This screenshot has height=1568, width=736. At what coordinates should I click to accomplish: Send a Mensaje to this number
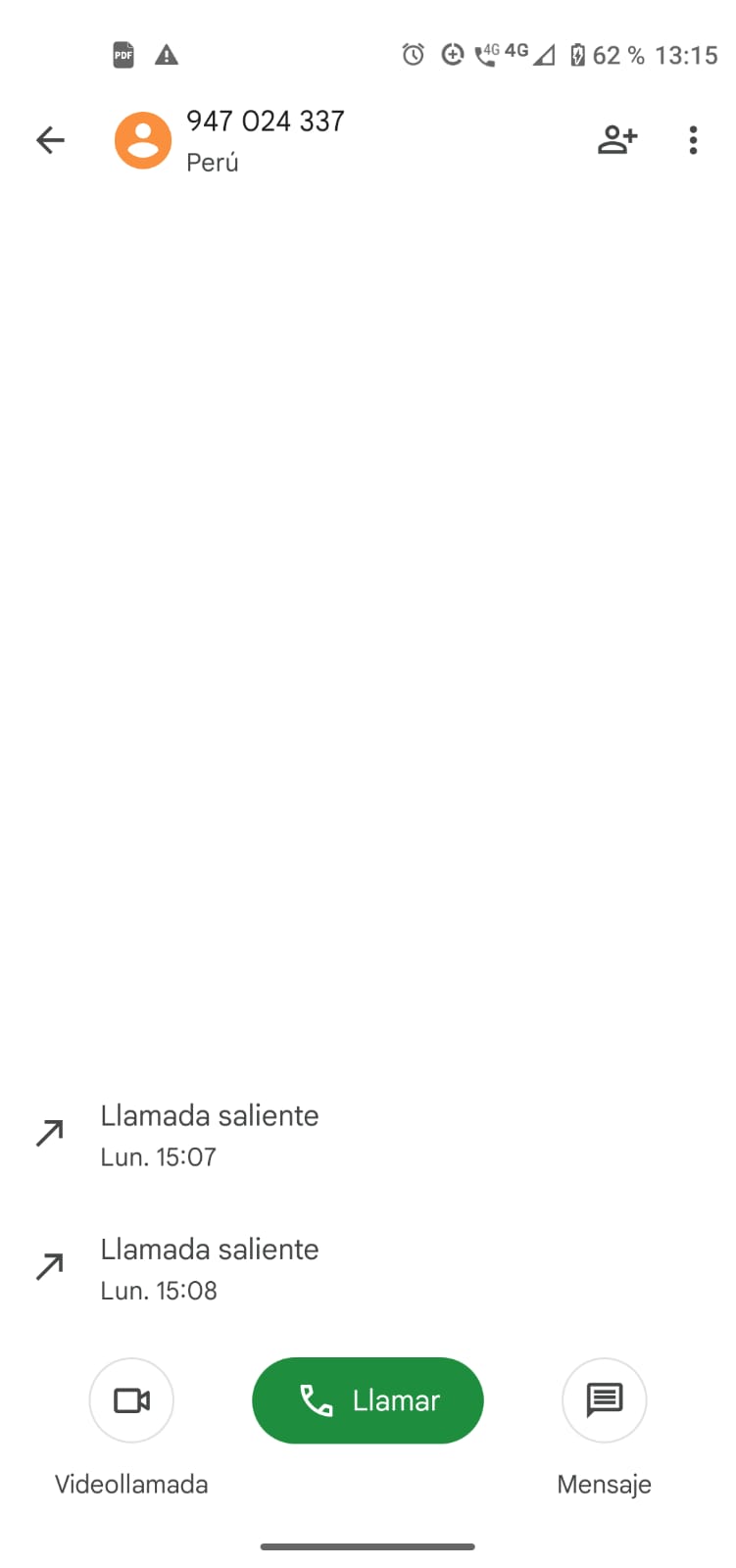pyautogui.click(x=604, y=1400)
